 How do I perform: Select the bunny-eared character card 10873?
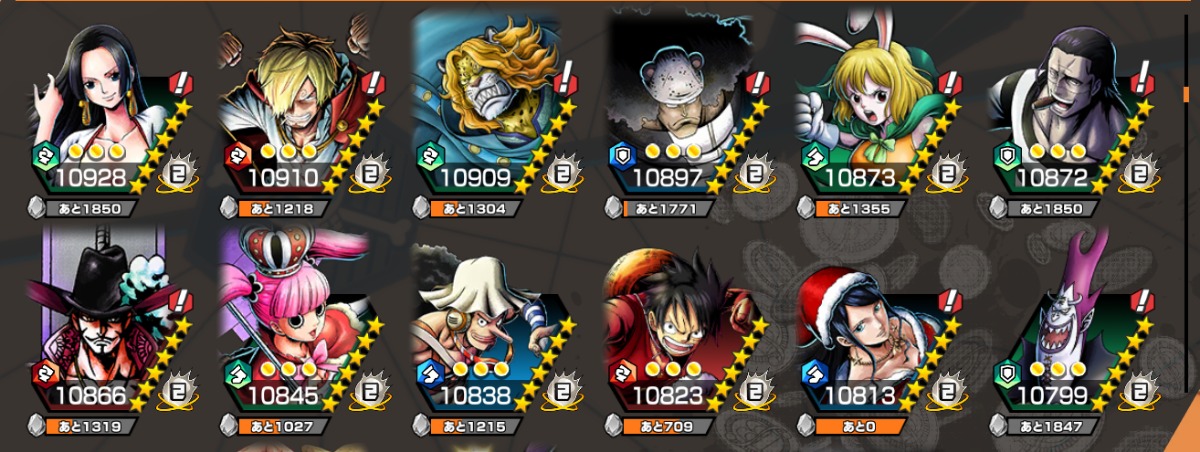tap(877, 110)
